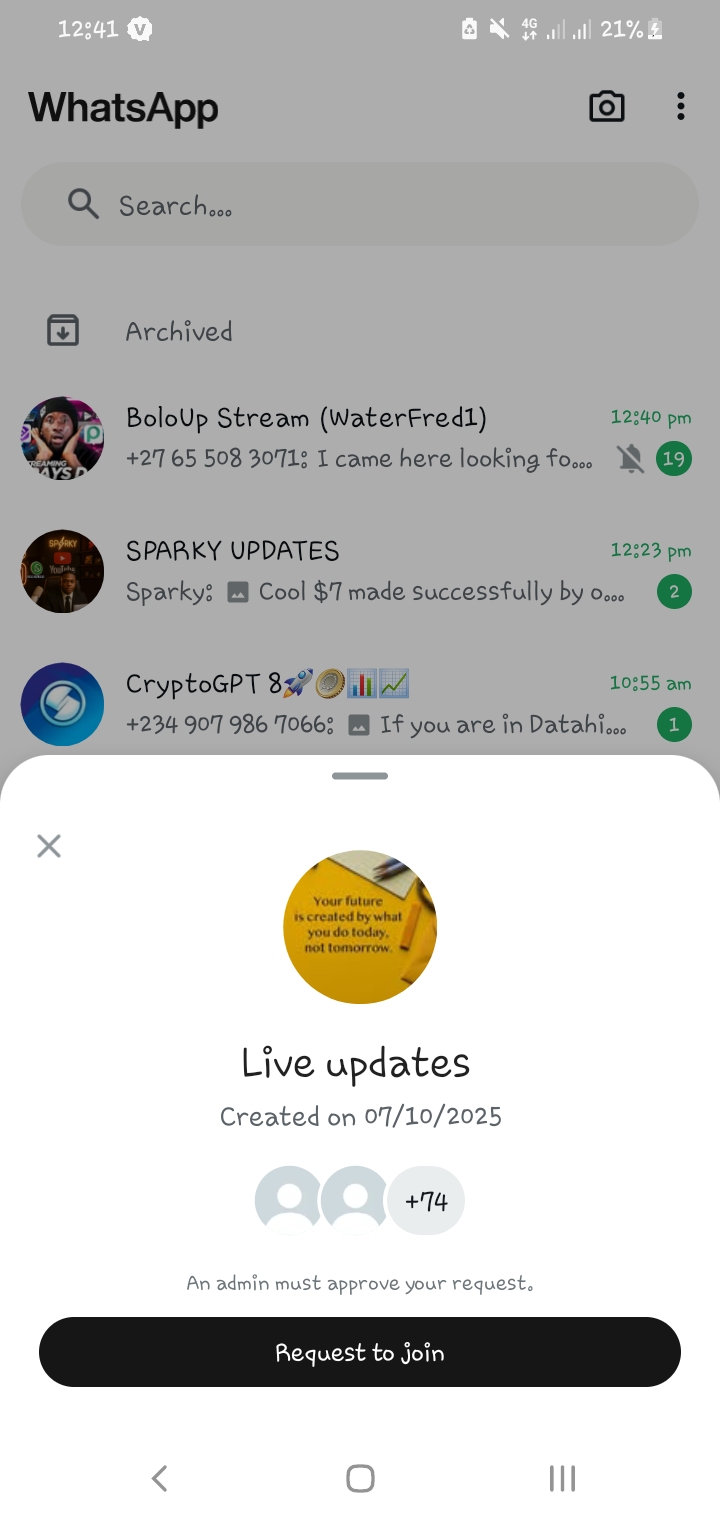Open the BoloUp Stream (WaterFred1) chat
The height and width of the screenshot is (1520, 720).
tap(360, 437)
